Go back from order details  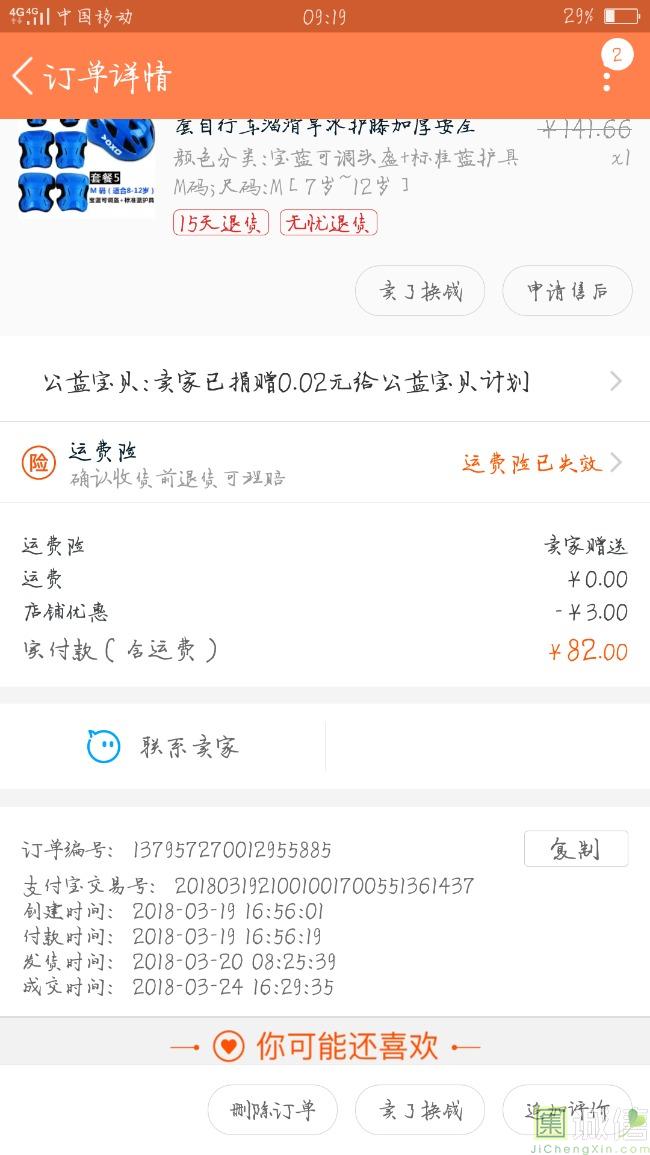tap(24, 76)
